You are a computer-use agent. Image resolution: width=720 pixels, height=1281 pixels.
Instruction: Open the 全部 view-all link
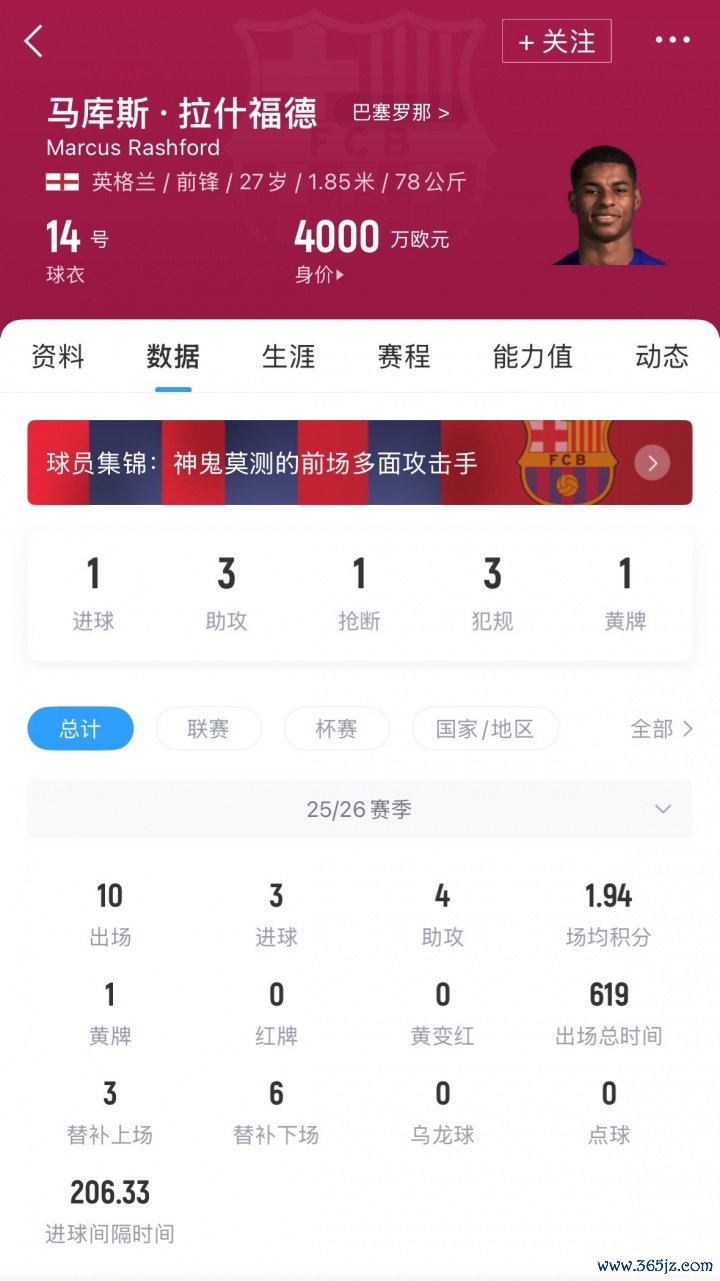pos(661,729)
